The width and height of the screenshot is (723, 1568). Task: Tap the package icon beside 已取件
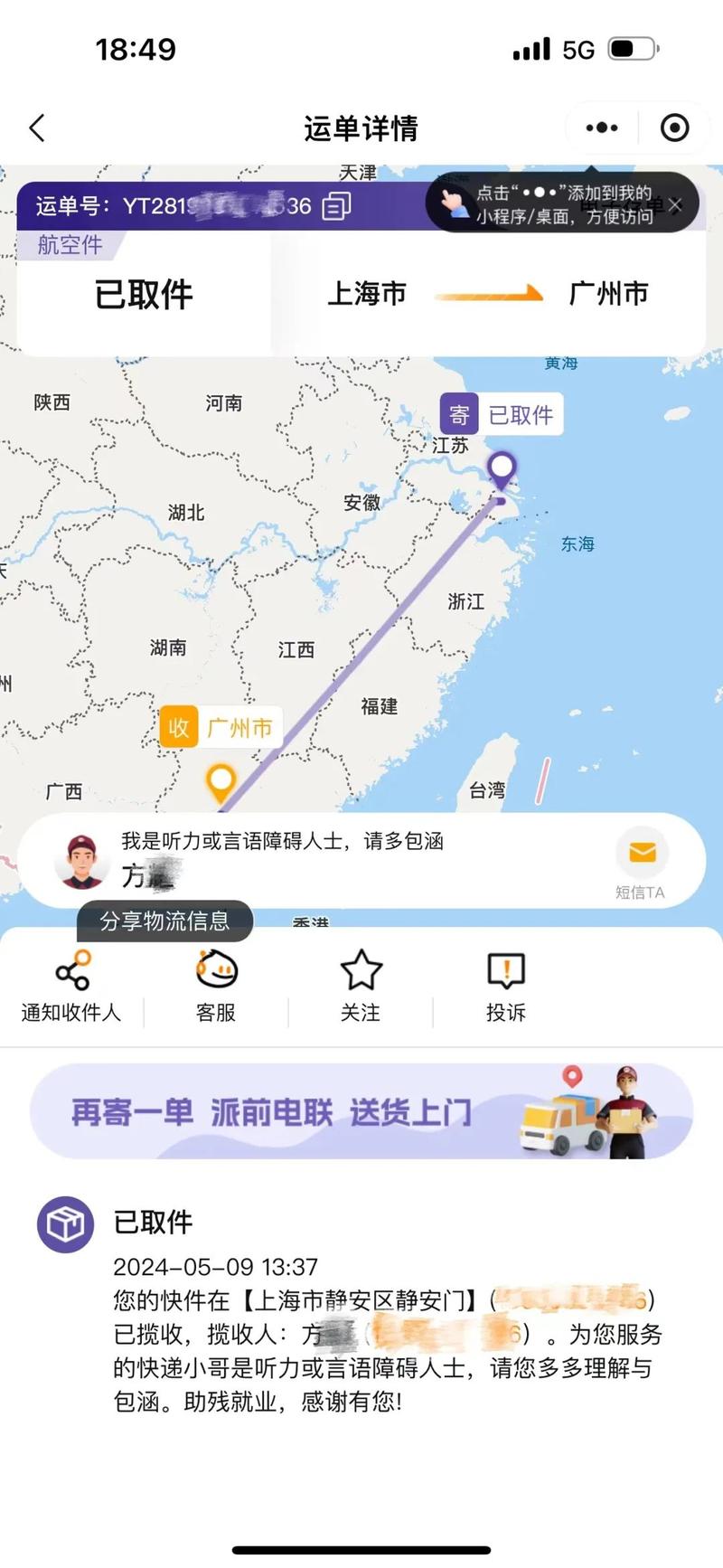point(64,1225)
